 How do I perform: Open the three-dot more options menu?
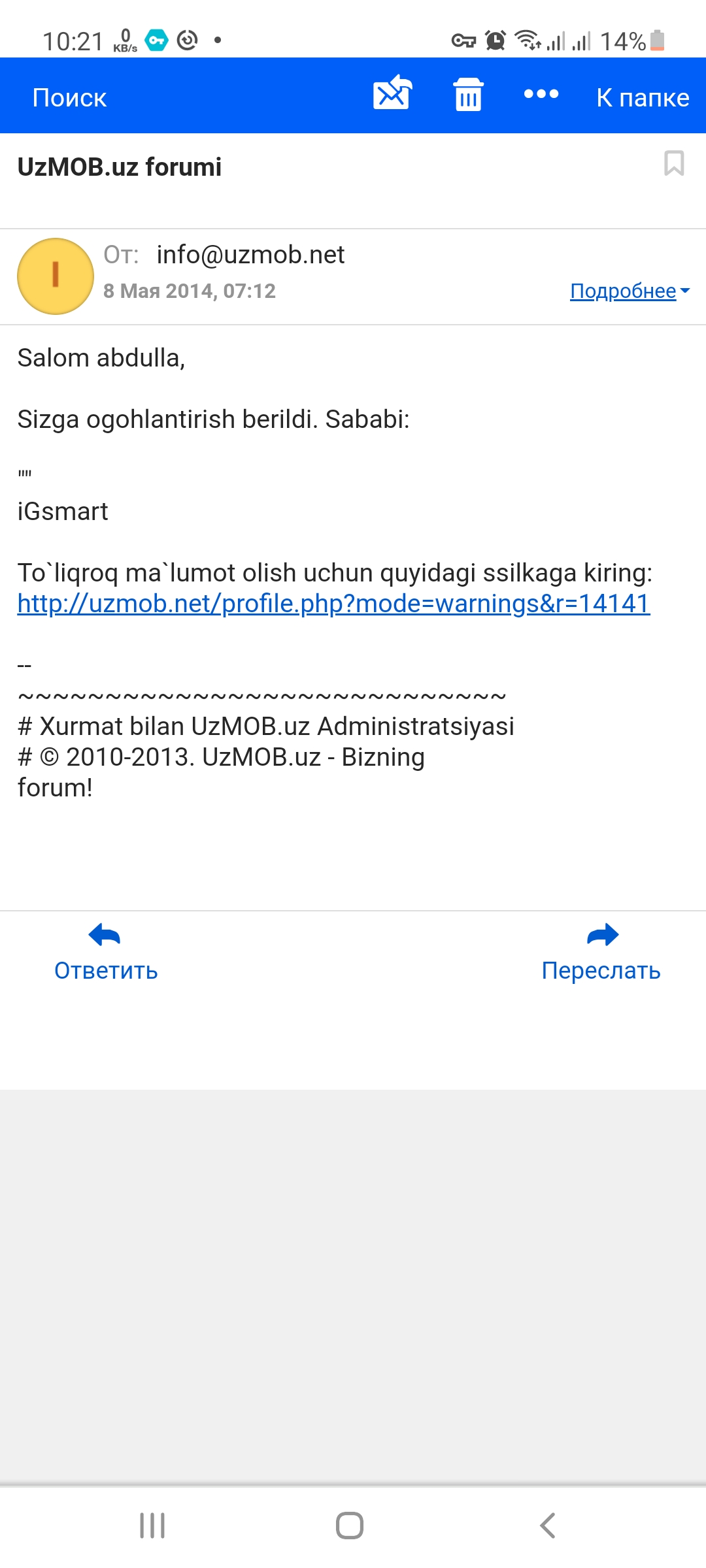click(541, 95)
